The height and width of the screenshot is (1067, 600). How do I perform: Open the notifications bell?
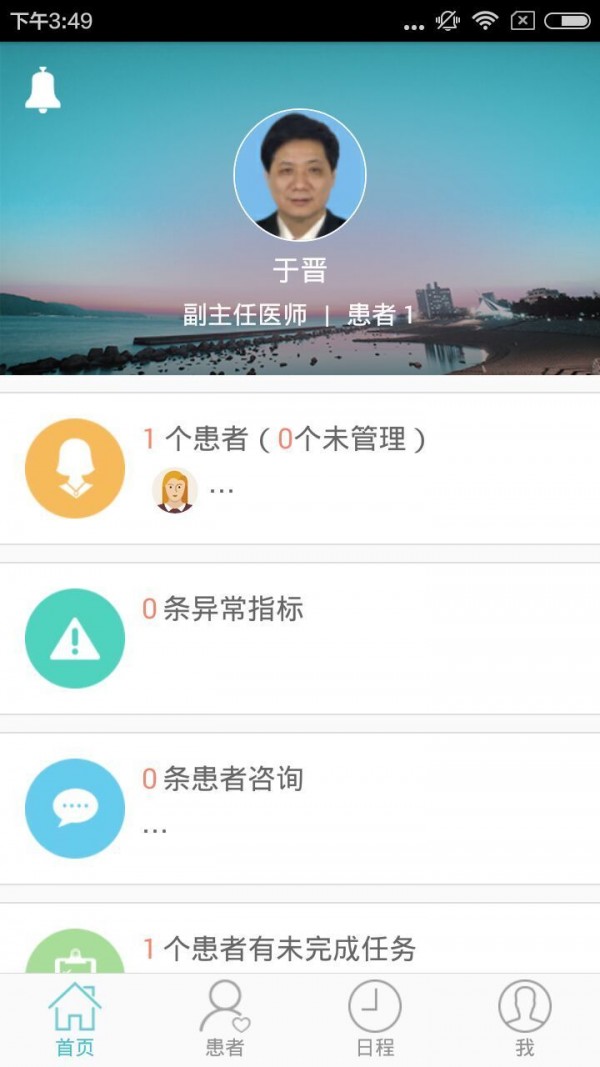[43, 90]
